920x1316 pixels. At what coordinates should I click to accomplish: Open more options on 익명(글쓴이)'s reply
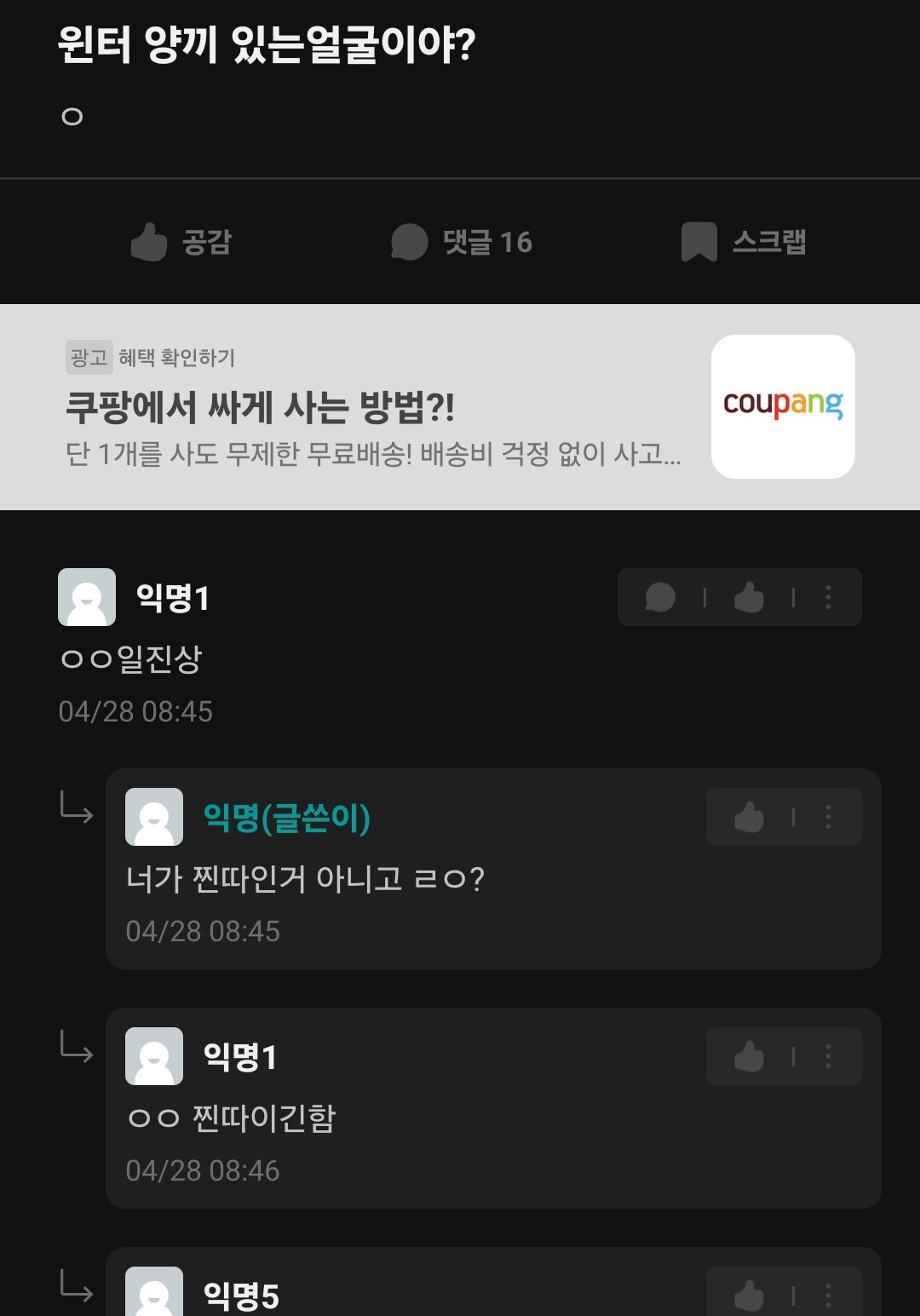[828, 818]
